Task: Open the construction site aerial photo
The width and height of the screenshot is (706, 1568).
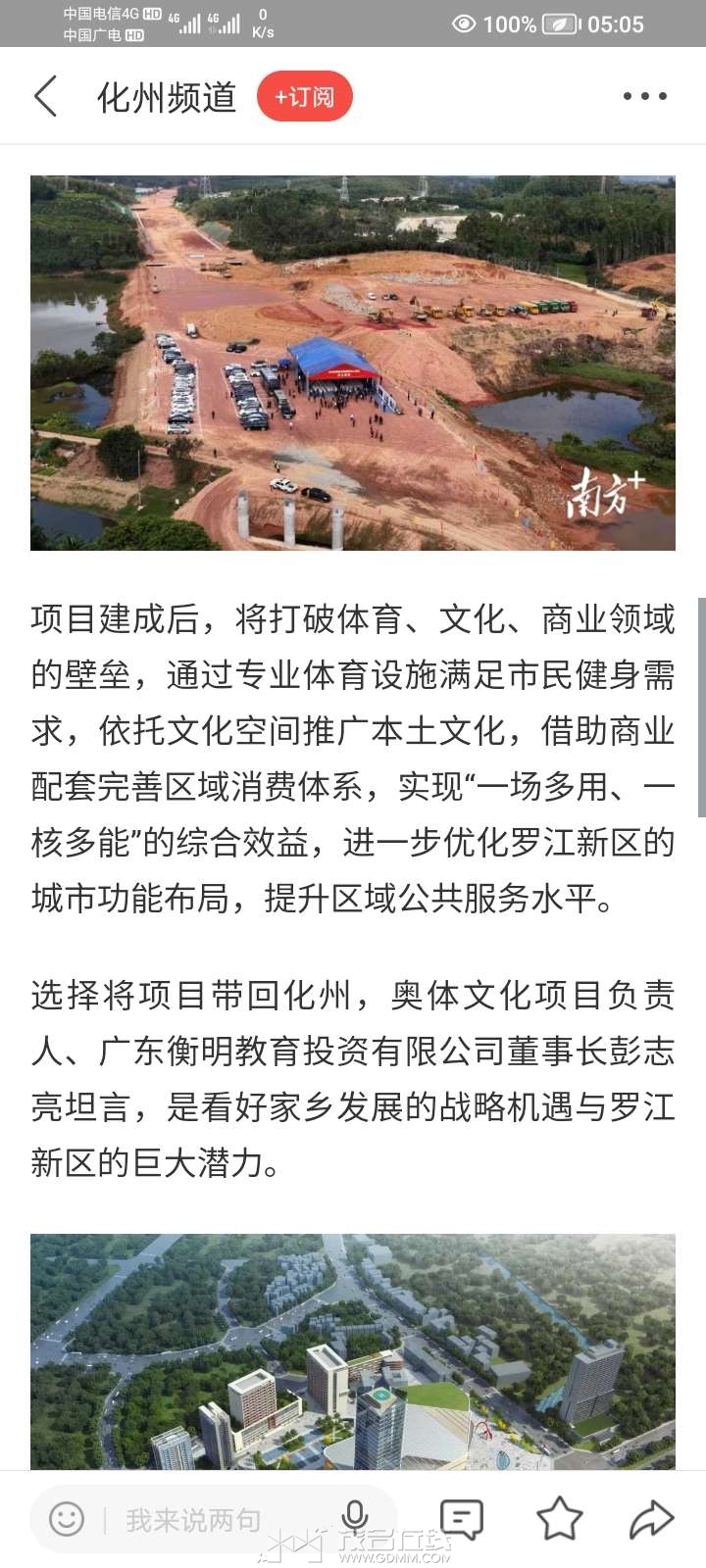Action: coord(353,363)
